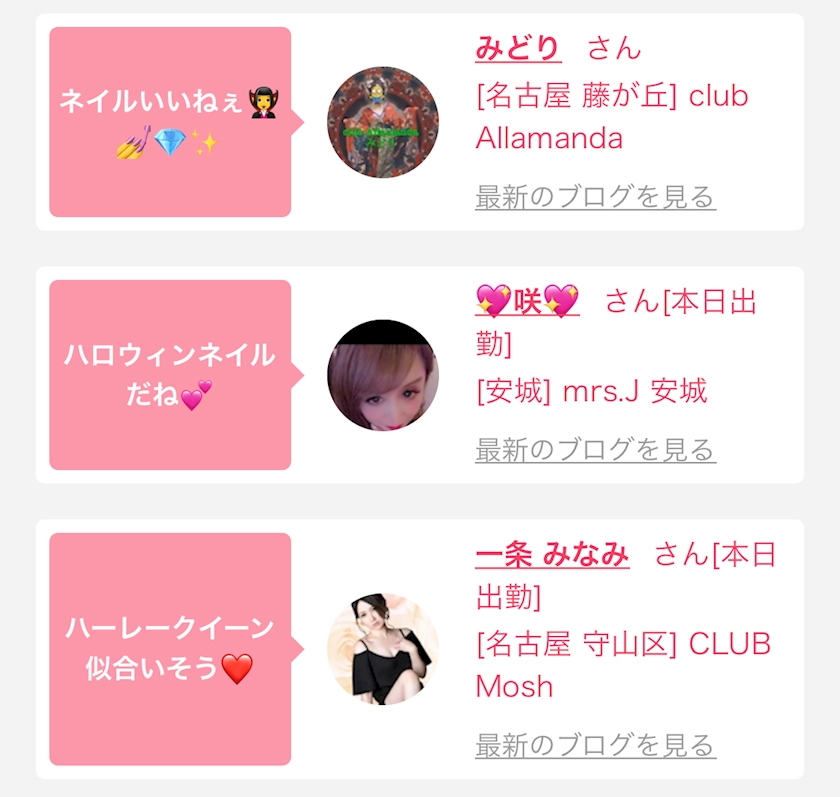840x797 pixels.
Task: View latest blog of 一条 みなみ
Action: (x=595, y=744)
